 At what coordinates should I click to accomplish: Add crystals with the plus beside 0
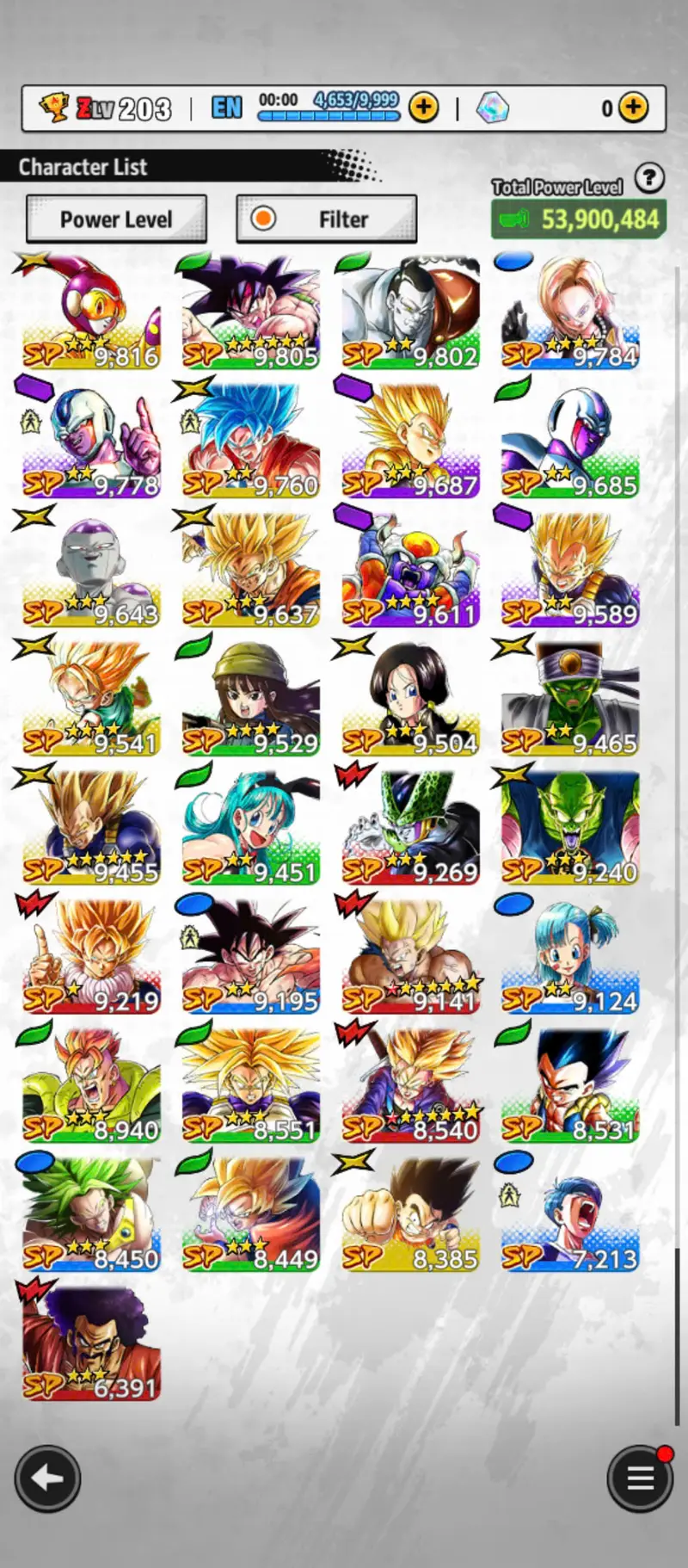click(x=634, y=108)
